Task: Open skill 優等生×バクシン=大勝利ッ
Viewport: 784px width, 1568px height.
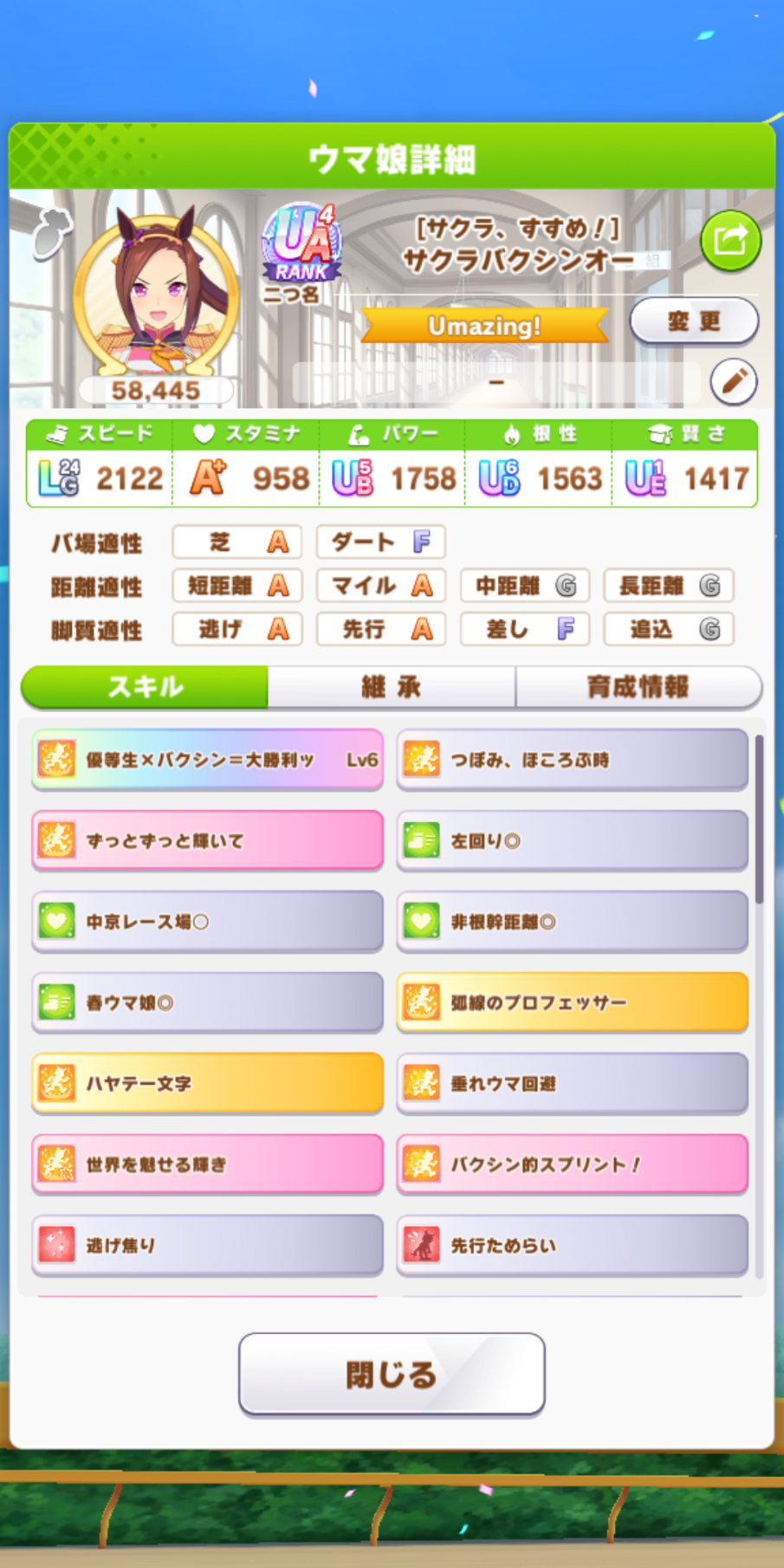Action: pyautogui.click(x=207, y=760)
